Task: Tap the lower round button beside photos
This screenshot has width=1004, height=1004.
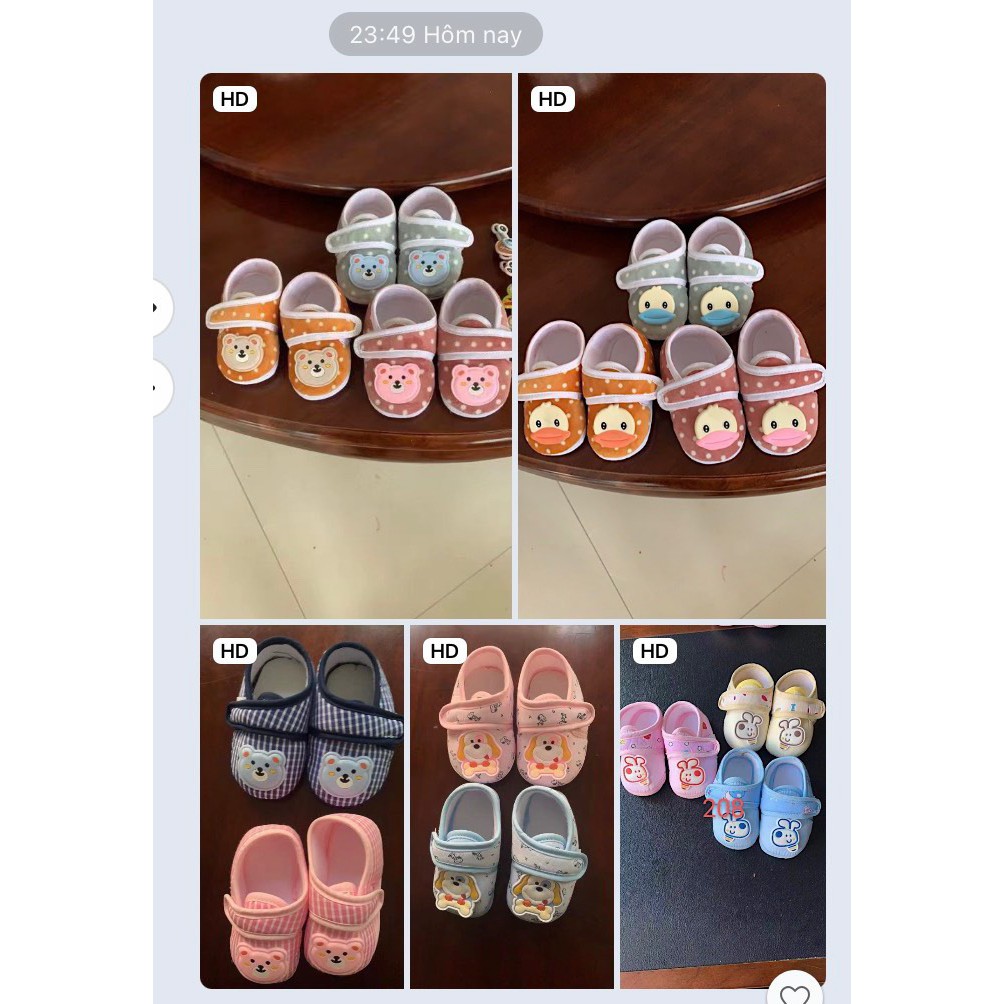Action: pos(157,387)
